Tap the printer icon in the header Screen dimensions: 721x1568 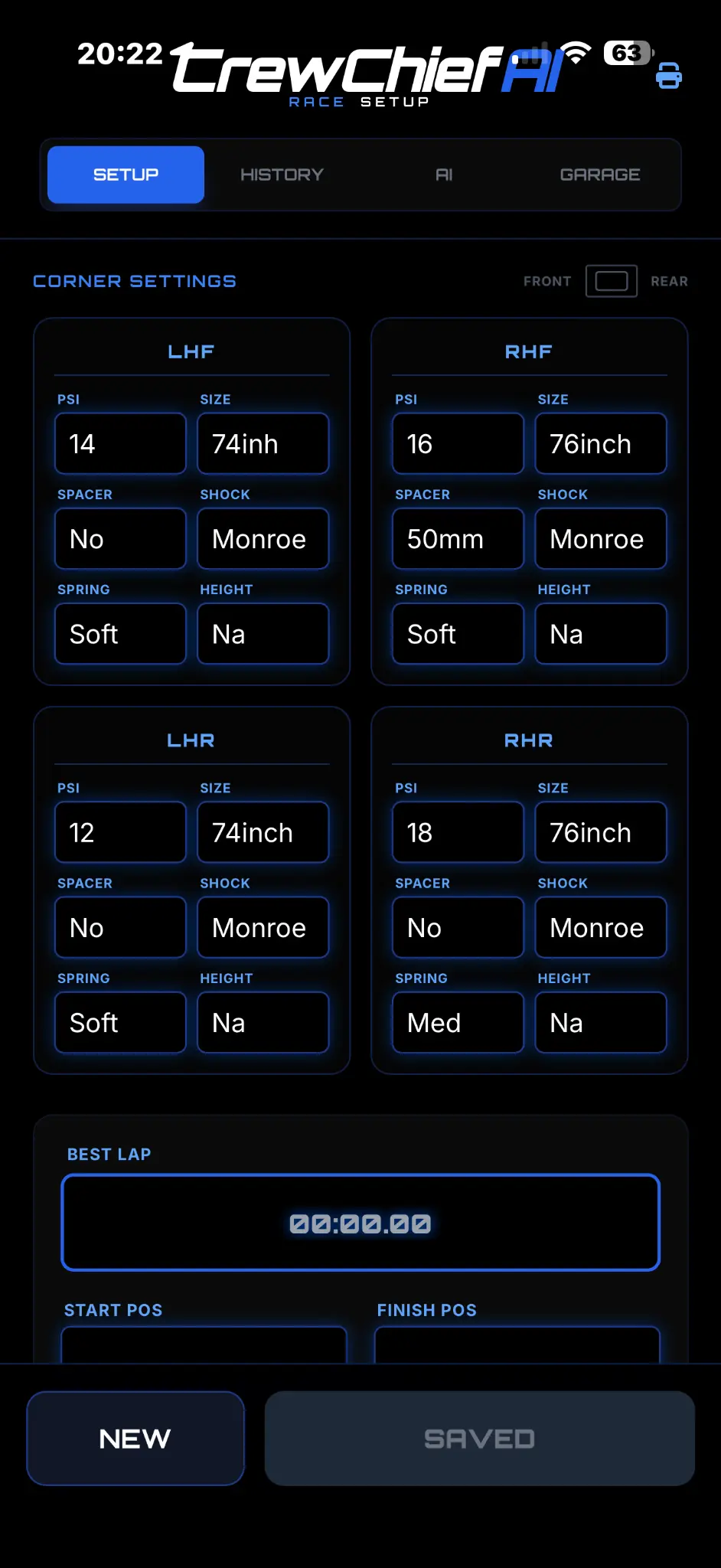click(x=668, y=76)
